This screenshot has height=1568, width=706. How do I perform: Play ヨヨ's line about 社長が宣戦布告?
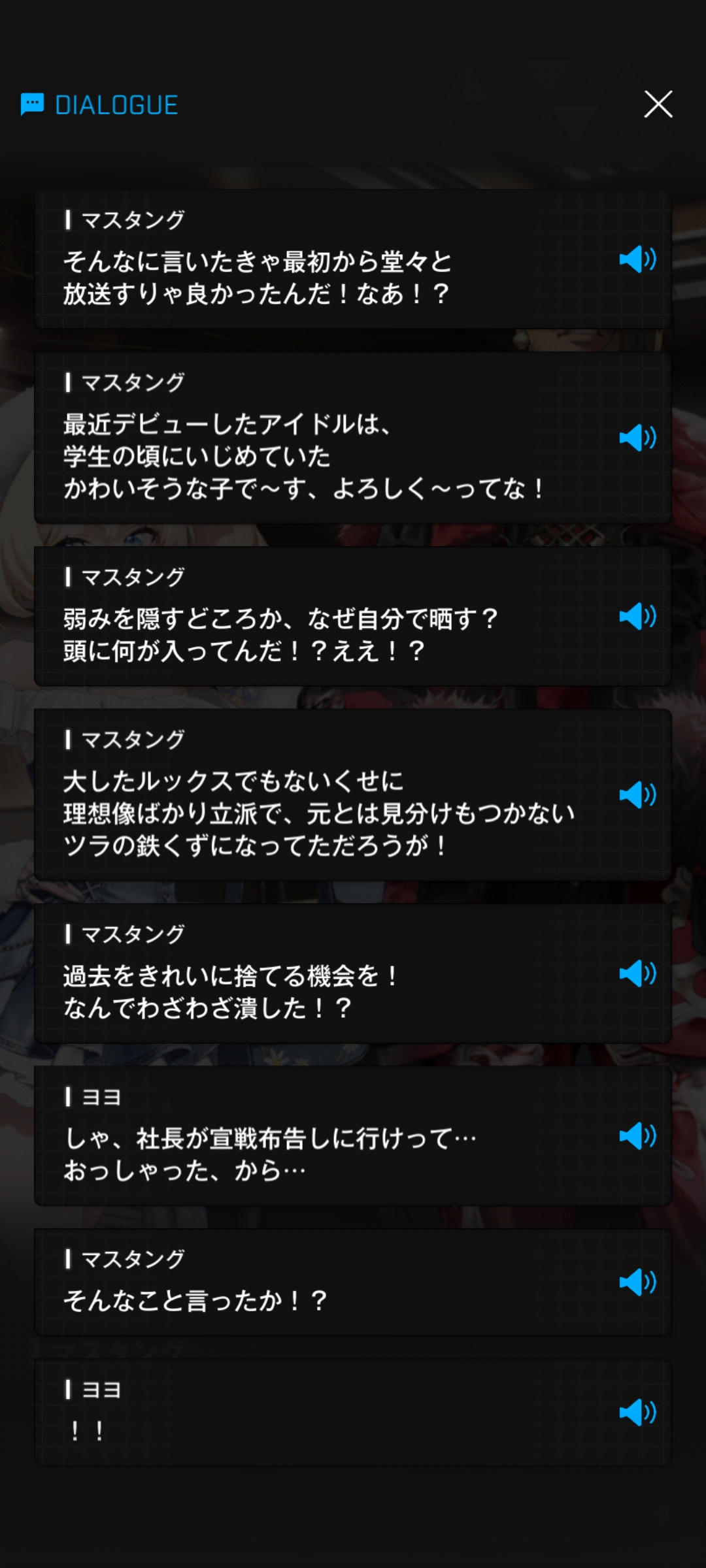pyautogui.click(x=637, y=1136)
